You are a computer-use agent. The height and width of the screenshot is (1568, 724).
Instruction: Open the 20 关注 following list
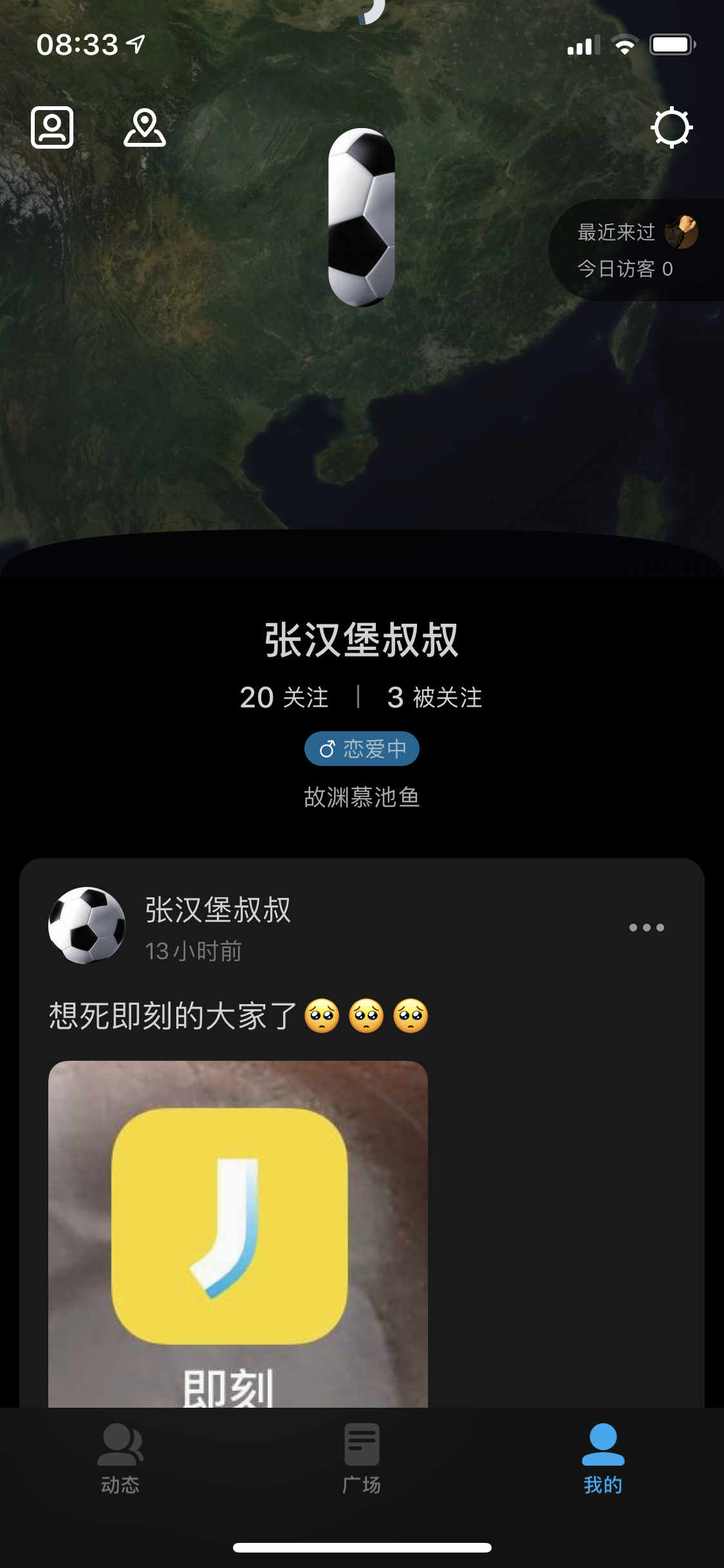tap(284, 697)
